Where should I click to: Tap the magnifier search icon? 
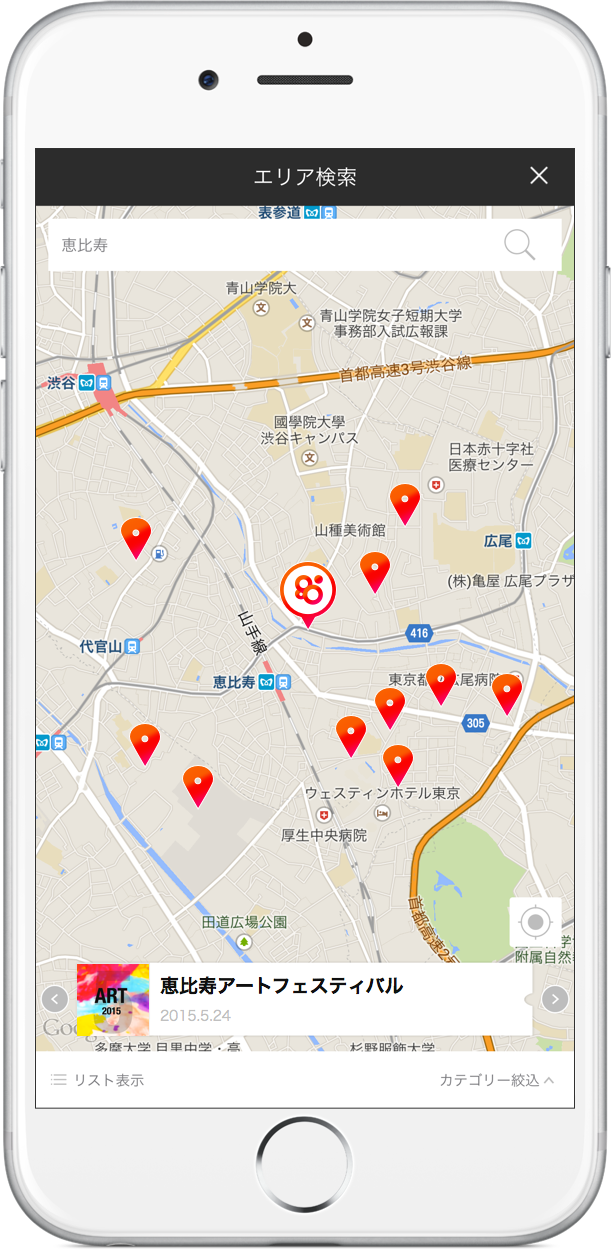point(519,245)
